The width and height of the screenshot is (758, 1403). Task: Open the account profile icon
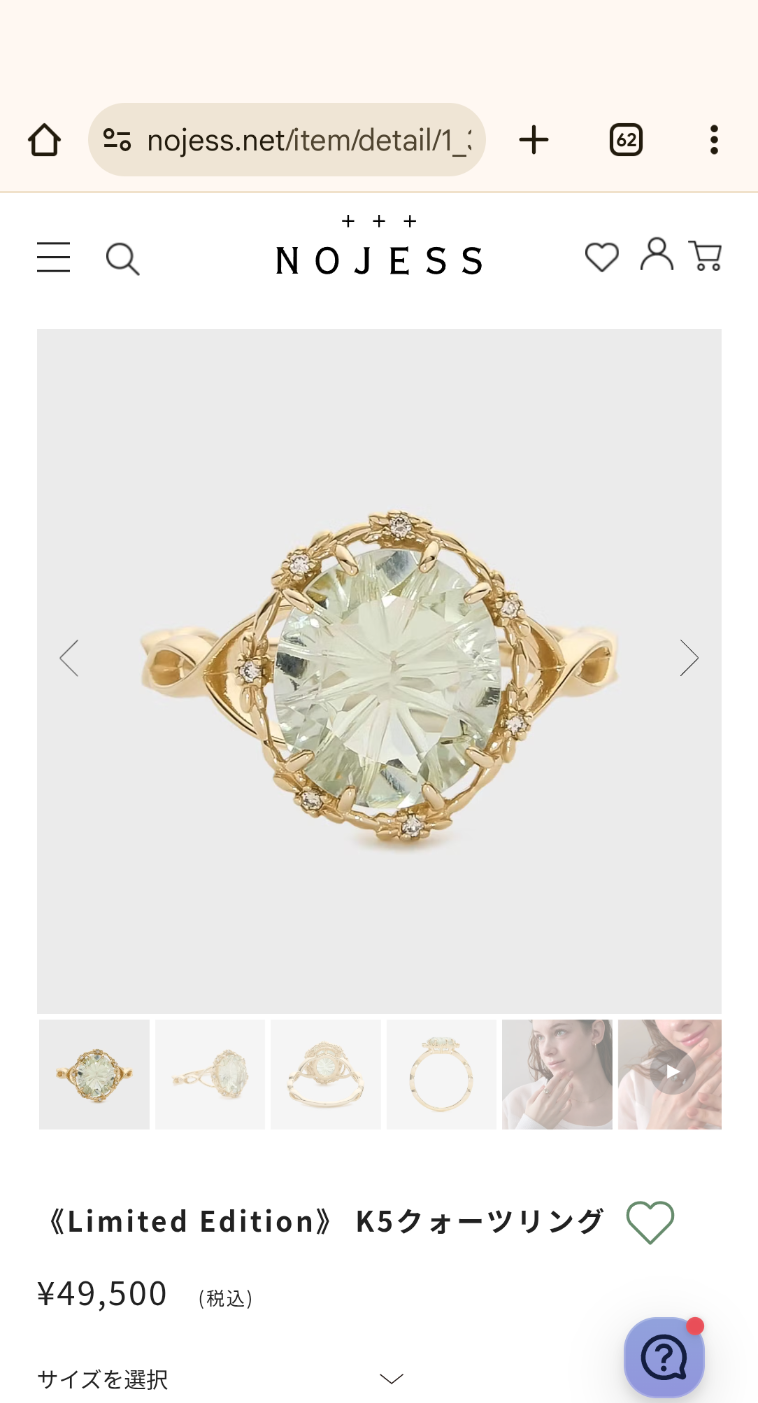click(656, 254)
